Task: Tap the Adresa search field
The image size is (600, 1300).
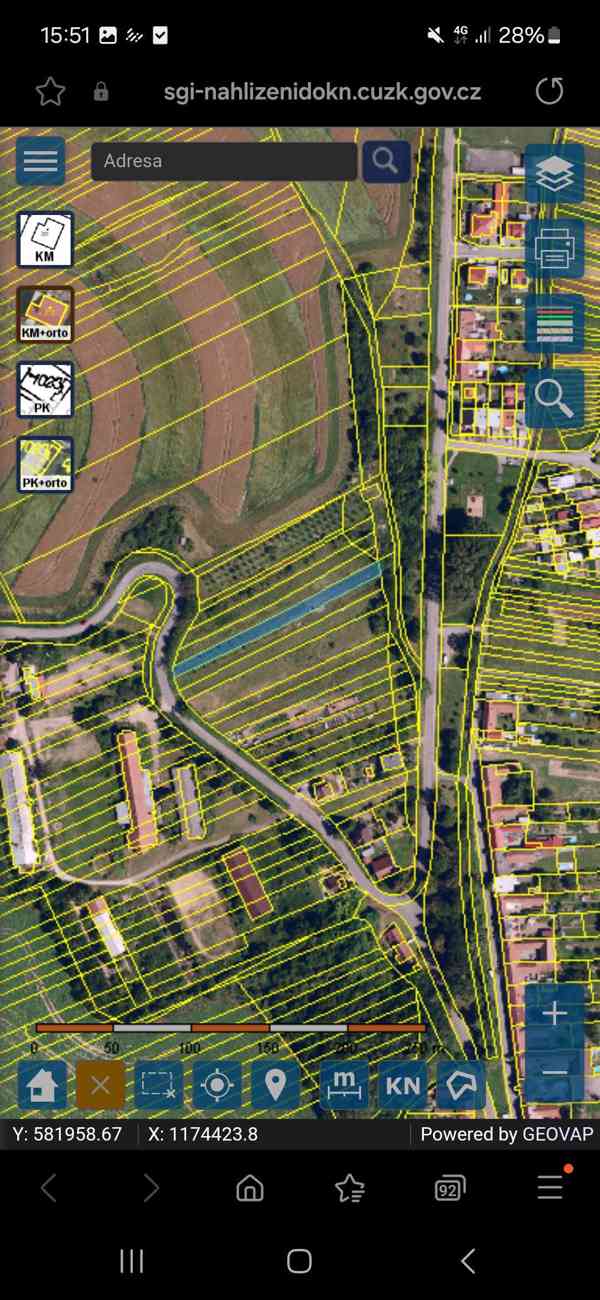Action: [224, 161]
